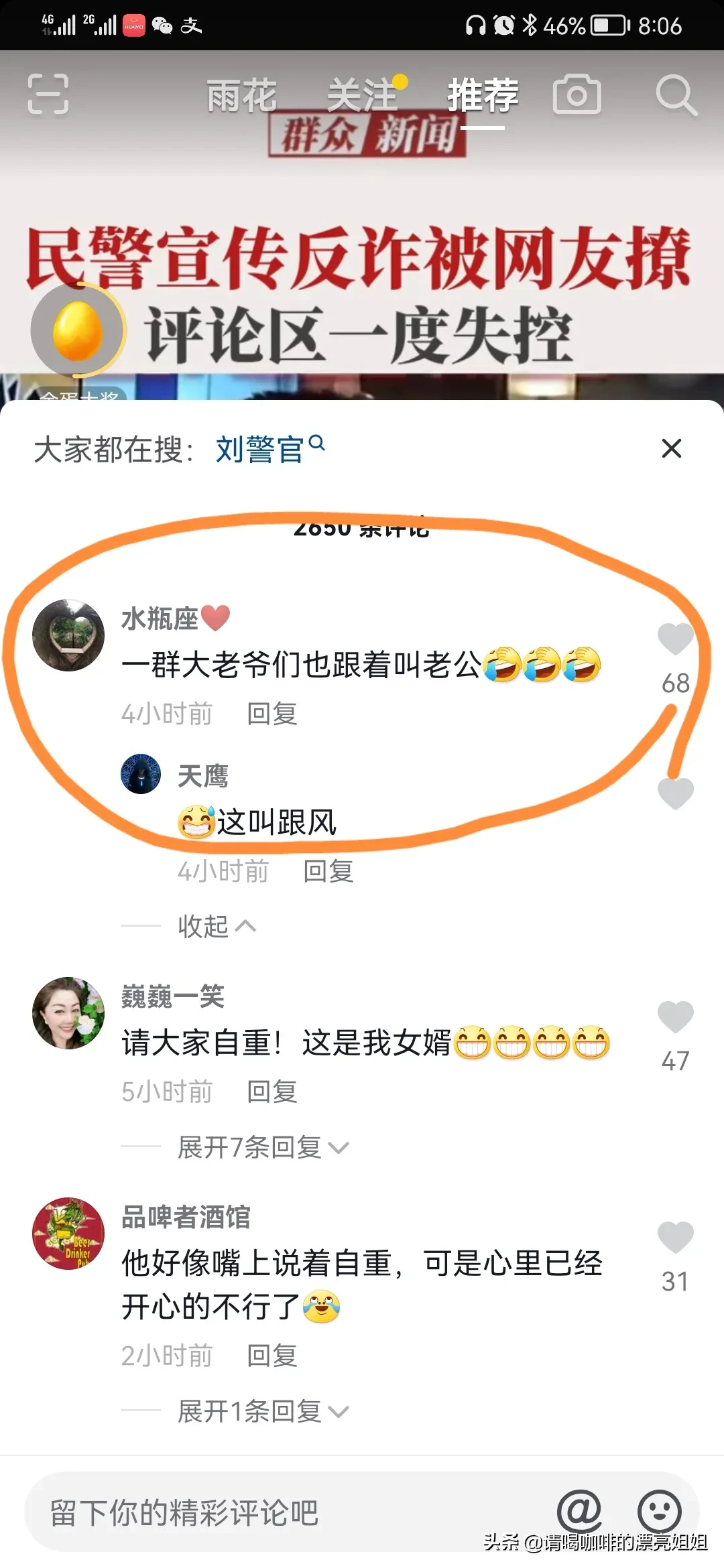Select the 推荐 tab
Image resolution: width=724 pixels, height=1568 pixels.
point(483,95)
